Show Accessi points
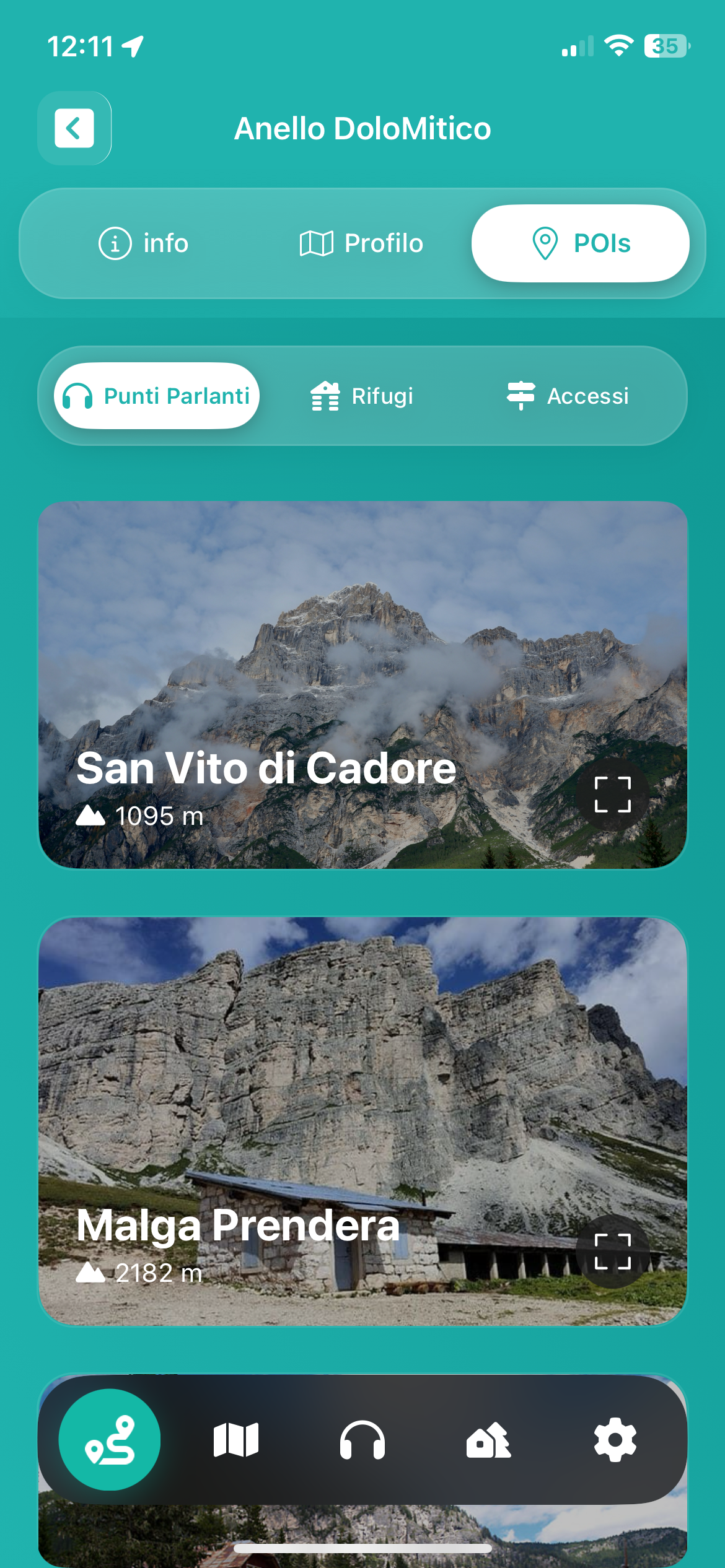725x1568 pixels. click(x=568, y=396)
